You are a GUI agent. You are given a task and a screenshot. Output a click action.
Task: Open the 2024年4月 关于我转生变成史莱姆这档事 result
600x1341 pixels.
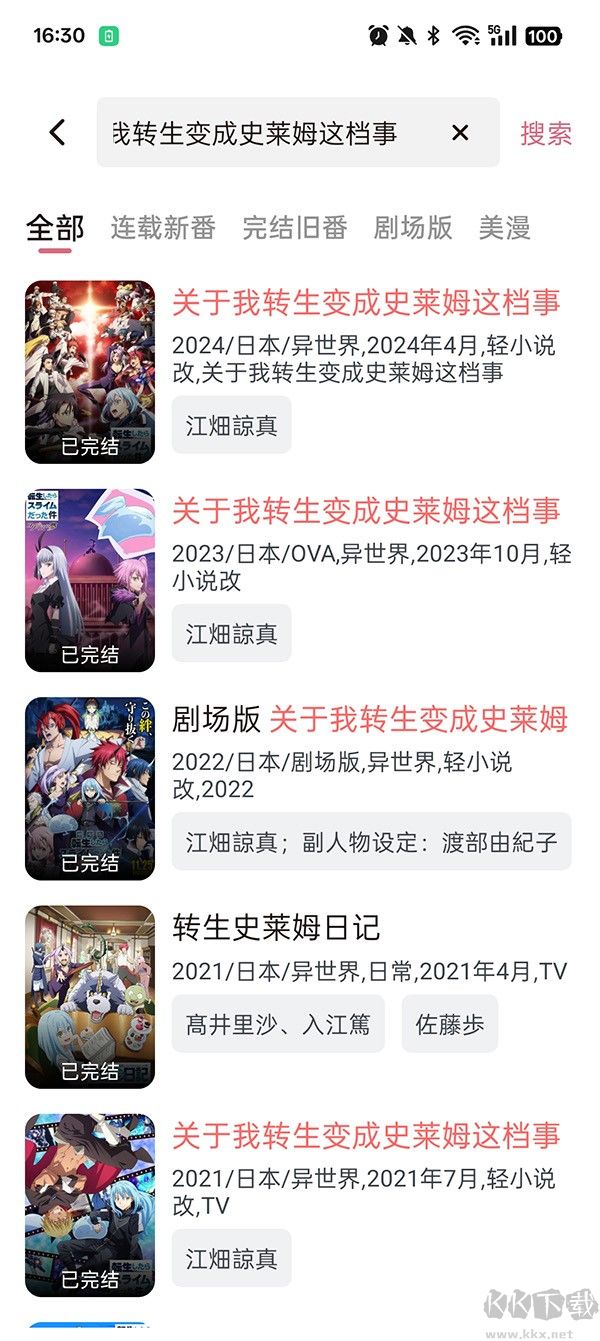tap(366, 302)
